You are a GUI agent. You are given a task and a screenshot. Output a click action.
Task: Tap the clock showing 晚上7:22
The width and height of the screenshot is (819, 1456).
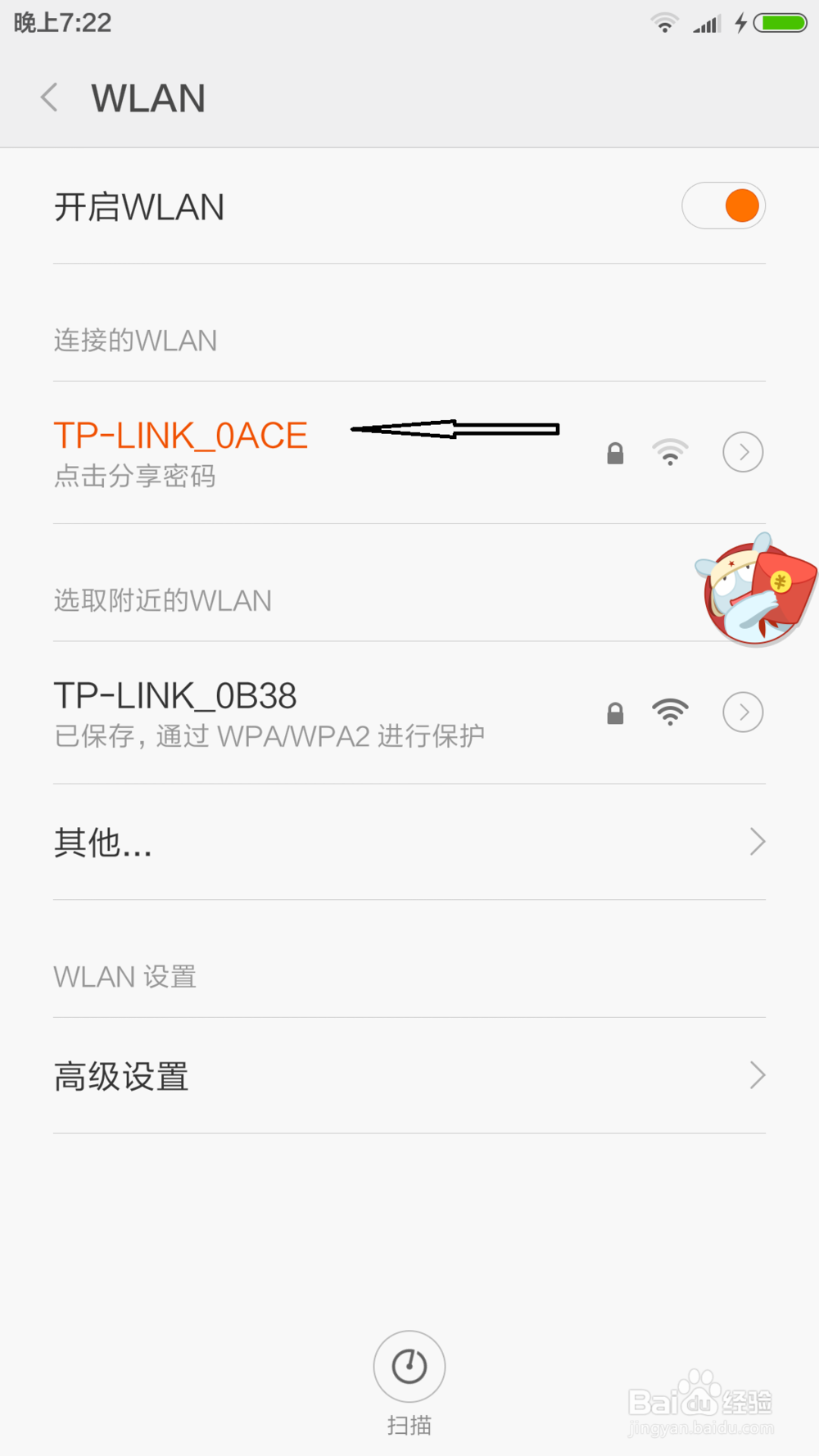tap(61, 22)
